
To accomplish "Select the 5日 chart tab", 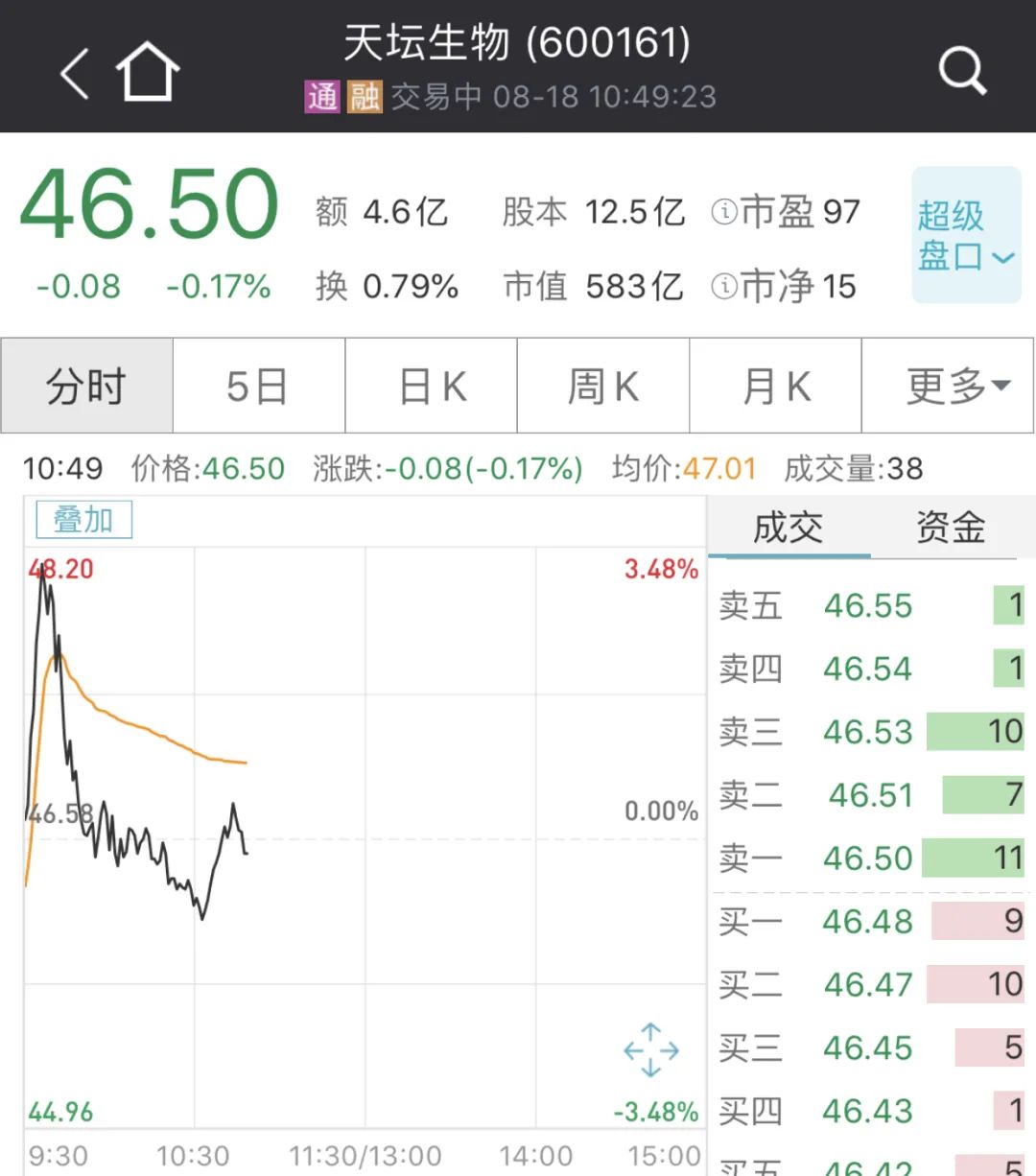I will point(258,387).
